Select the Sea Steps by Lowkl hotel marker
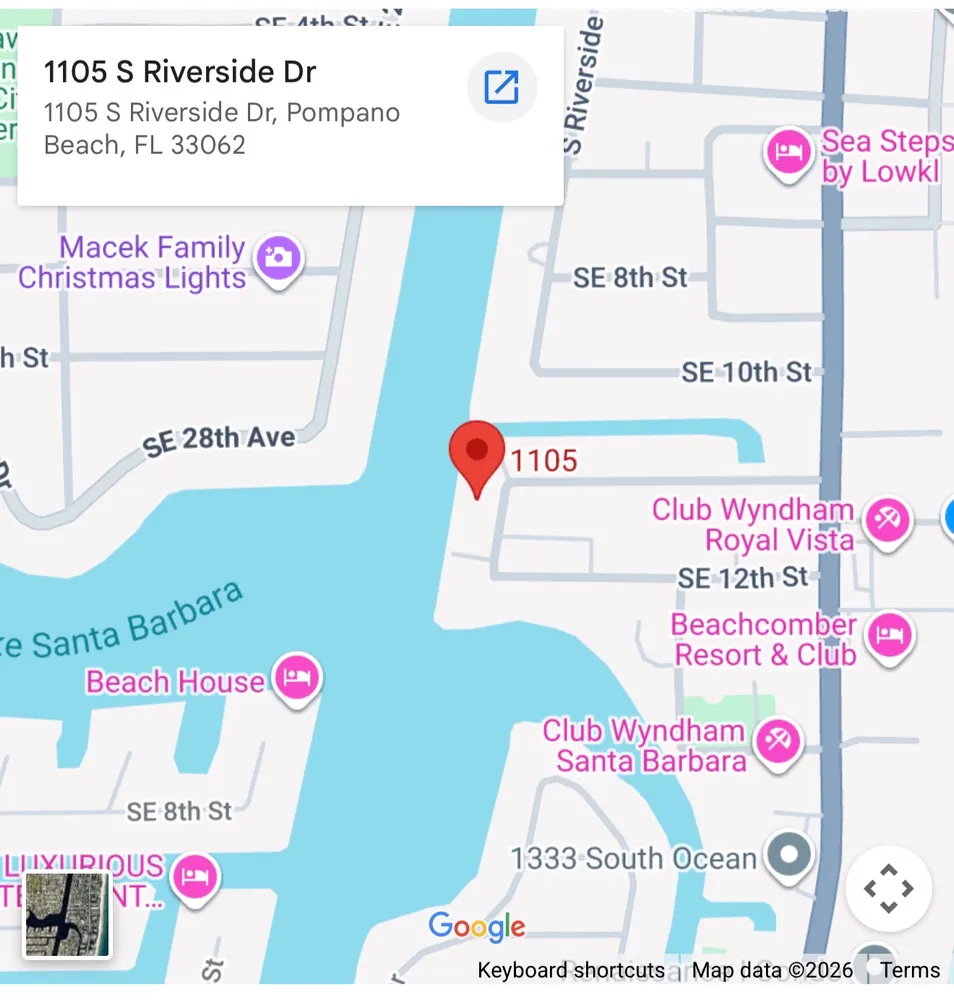Image resolution: width=954 pixels, height=1000 pixels. [x=789, y=153]
